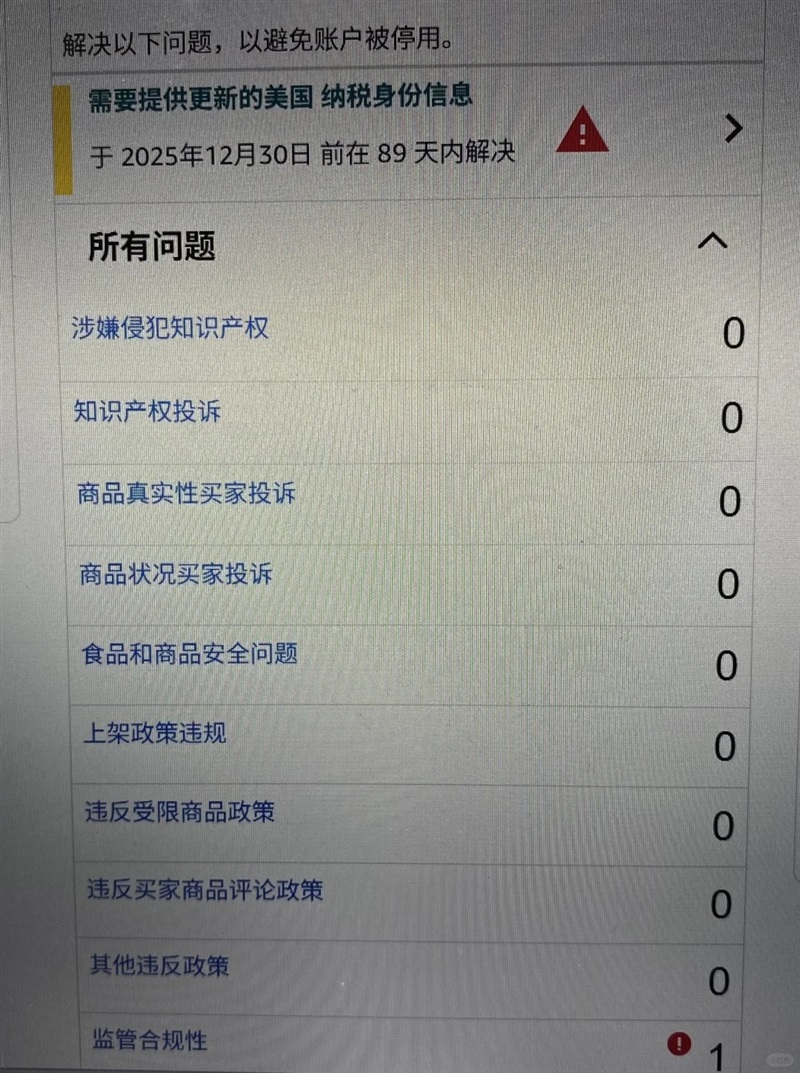Viewport: 800px width, 1073px height.
Task: Open the 知识产权投诉 link
Action: tap(148, 411)
